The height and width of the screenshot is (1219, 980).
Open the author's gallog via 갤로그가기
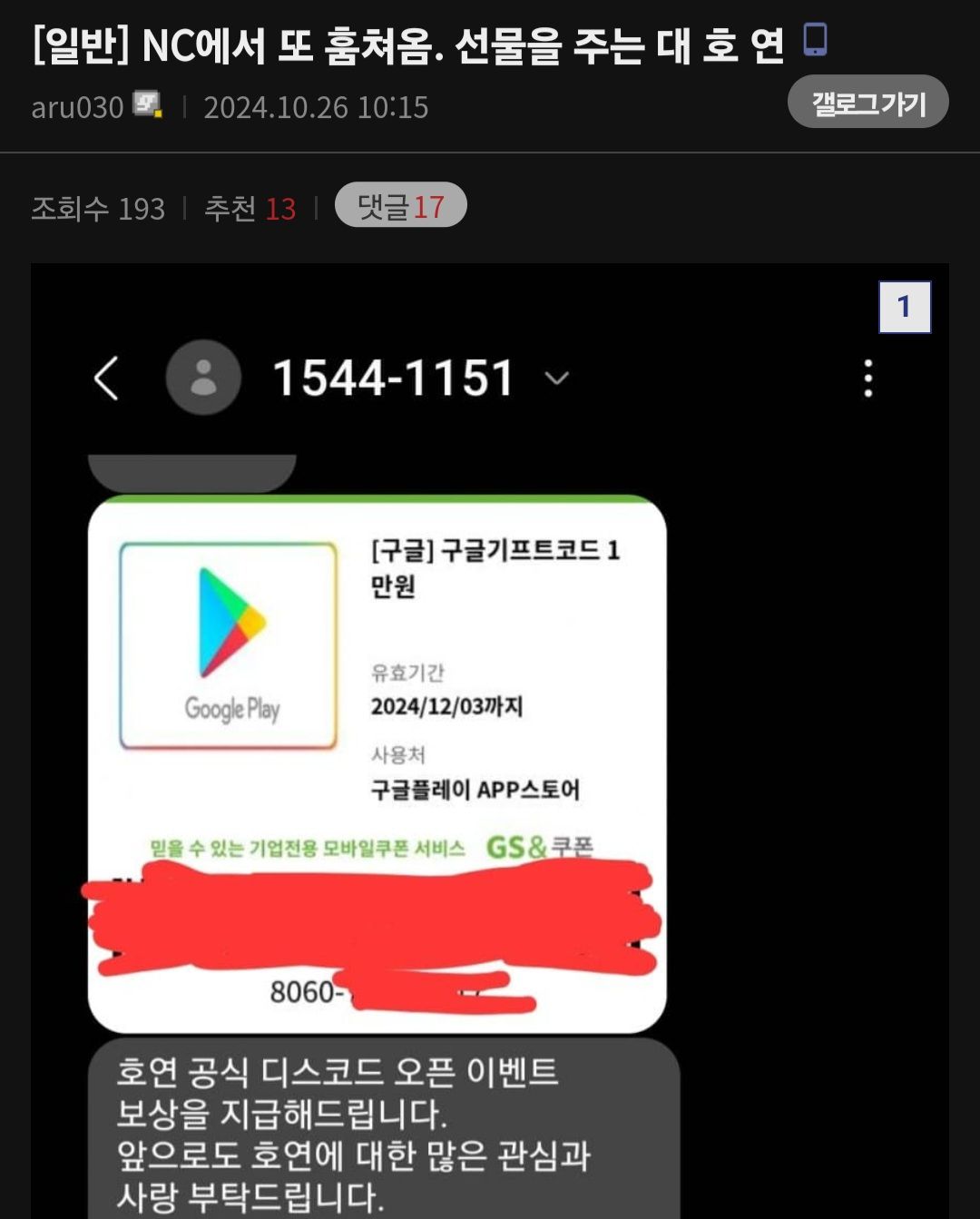point(867,103)
